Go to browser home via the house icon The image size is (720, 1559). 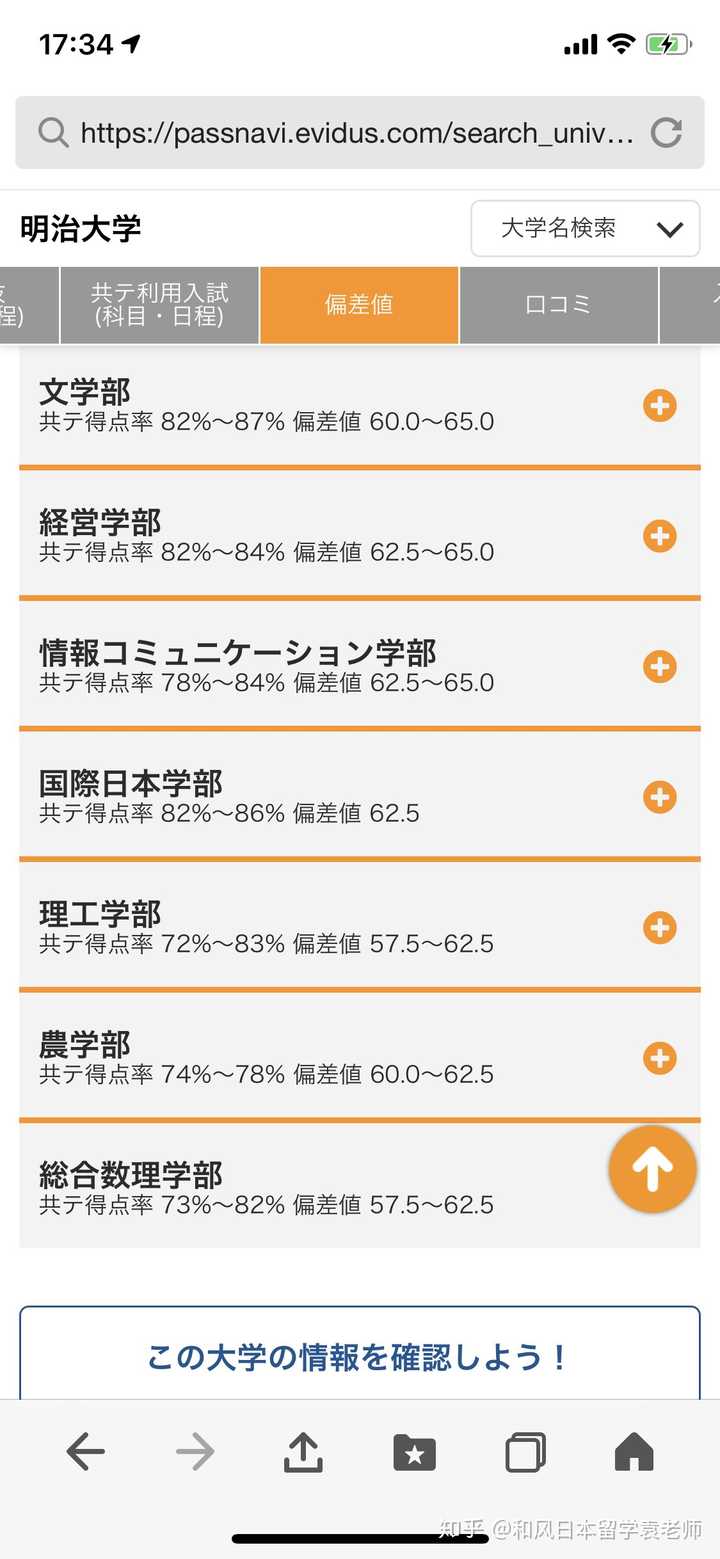635,1452
